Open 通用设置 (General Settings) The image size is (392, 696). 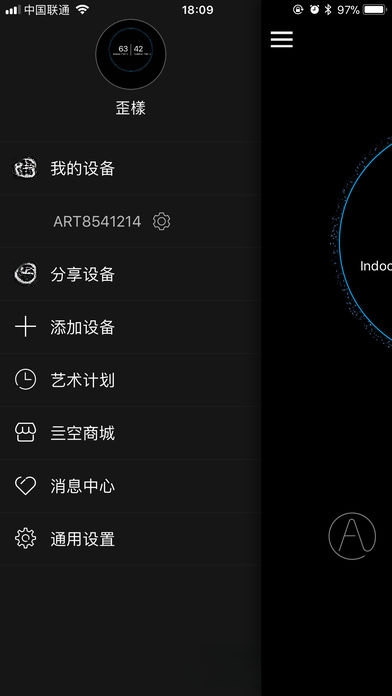131,539
